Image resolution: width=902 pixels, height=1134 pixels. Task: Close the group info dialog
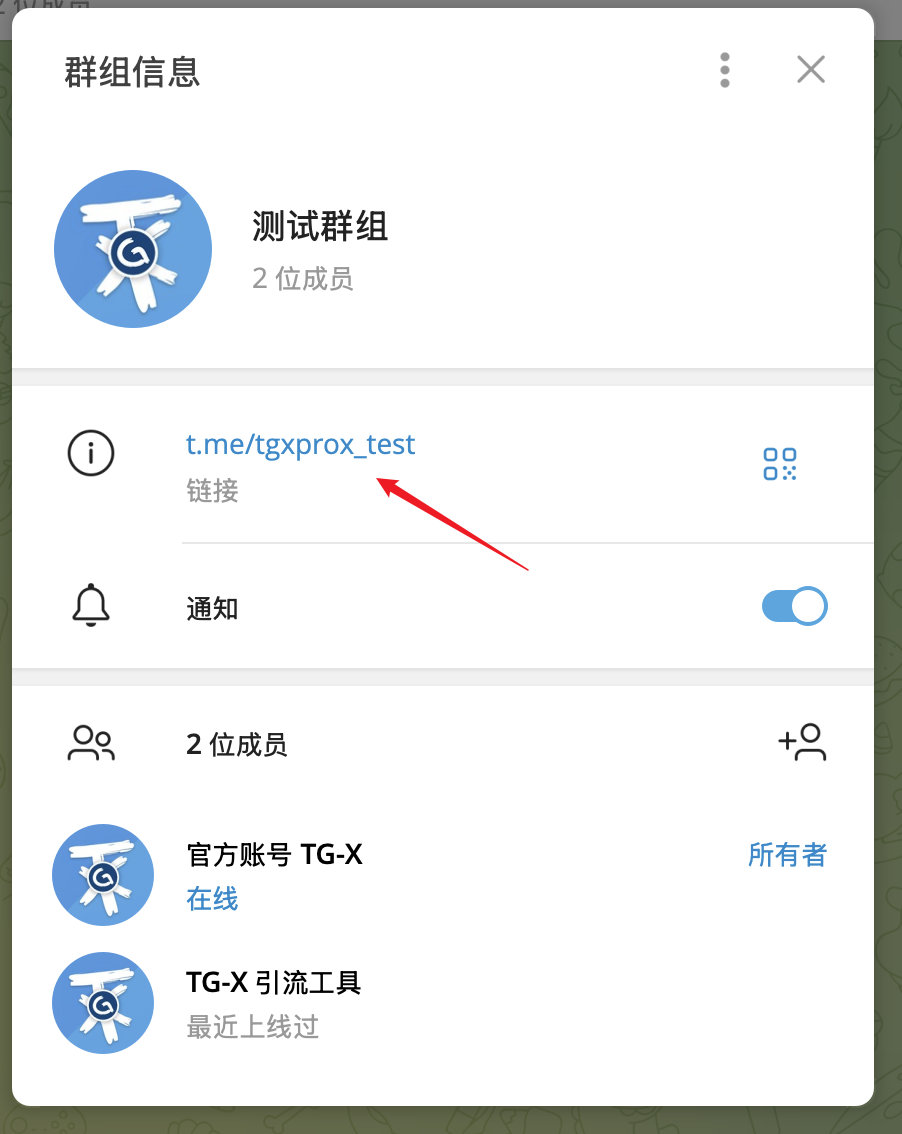tap(810, 70)
